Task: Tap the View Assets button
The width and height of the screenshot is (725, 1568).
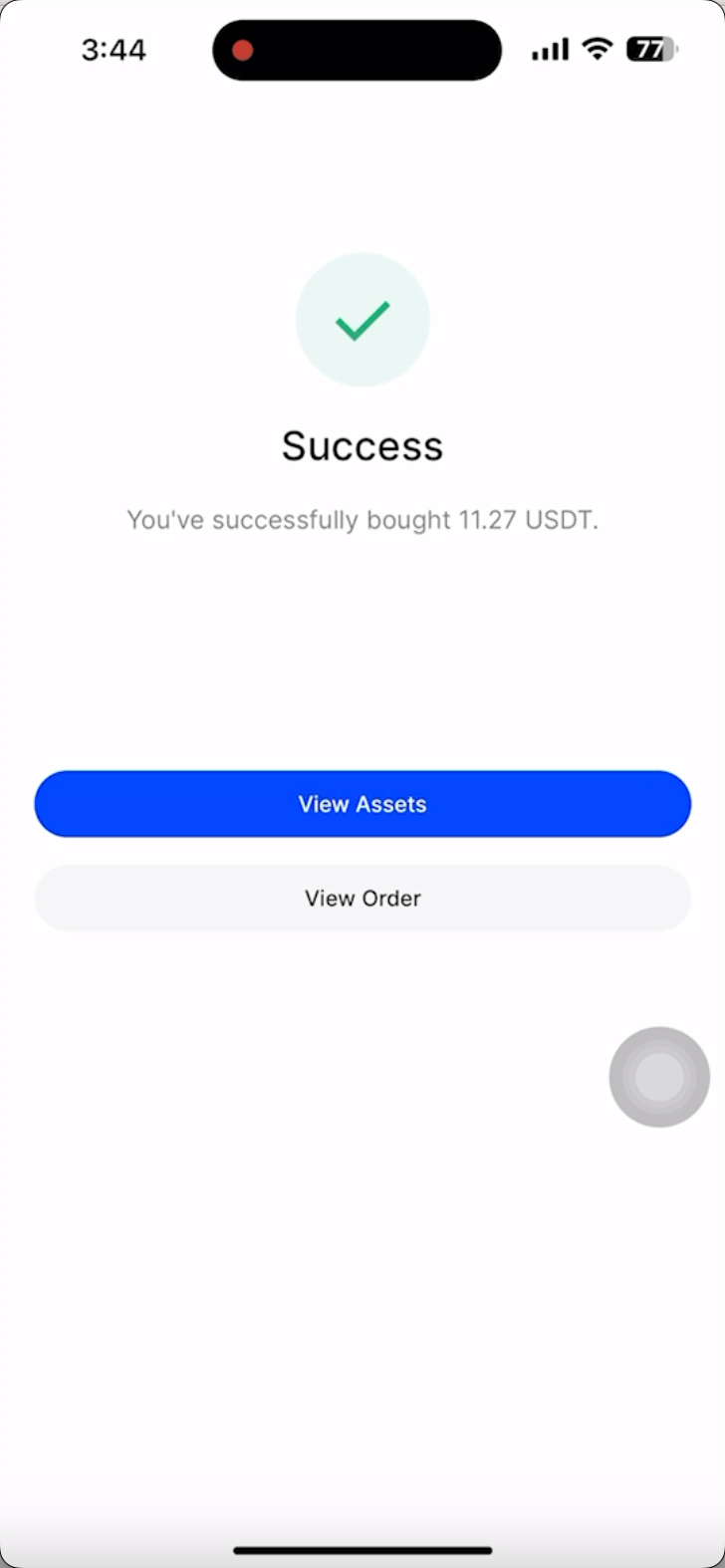Action: (x=362, y=804)
